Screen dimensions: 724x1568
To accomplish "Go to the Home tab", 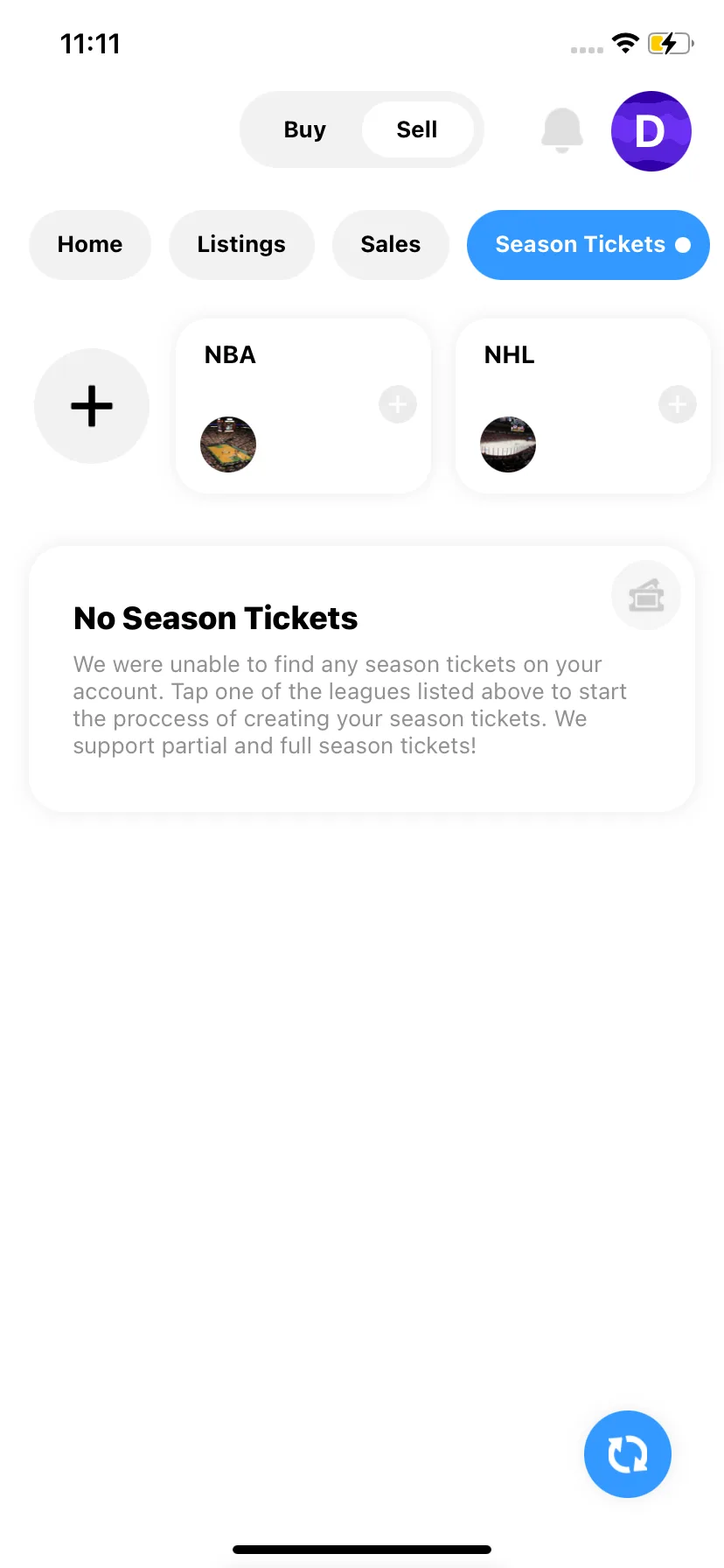I will pos(90,245).
